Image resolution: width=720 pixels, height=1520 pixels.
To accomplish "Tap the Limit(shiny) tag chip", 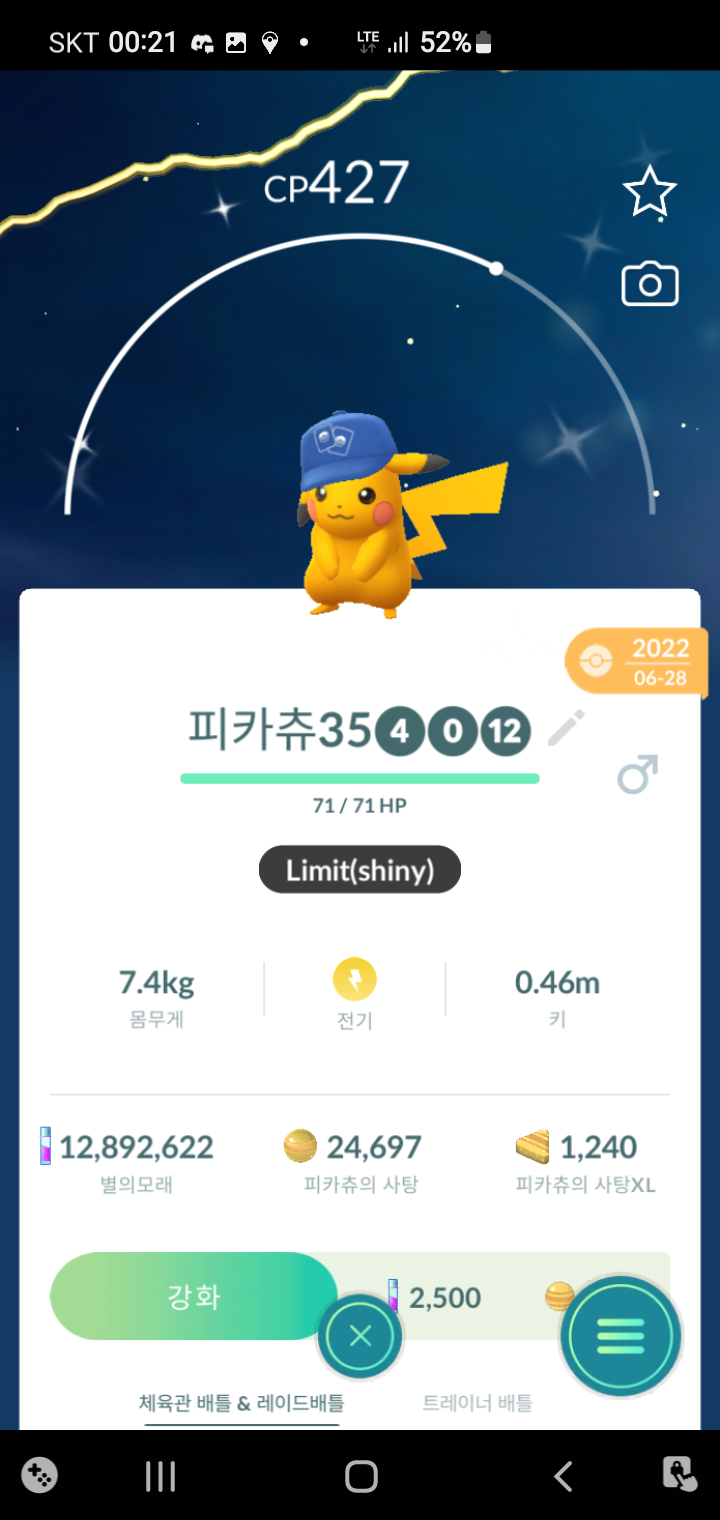I will 360,870.
